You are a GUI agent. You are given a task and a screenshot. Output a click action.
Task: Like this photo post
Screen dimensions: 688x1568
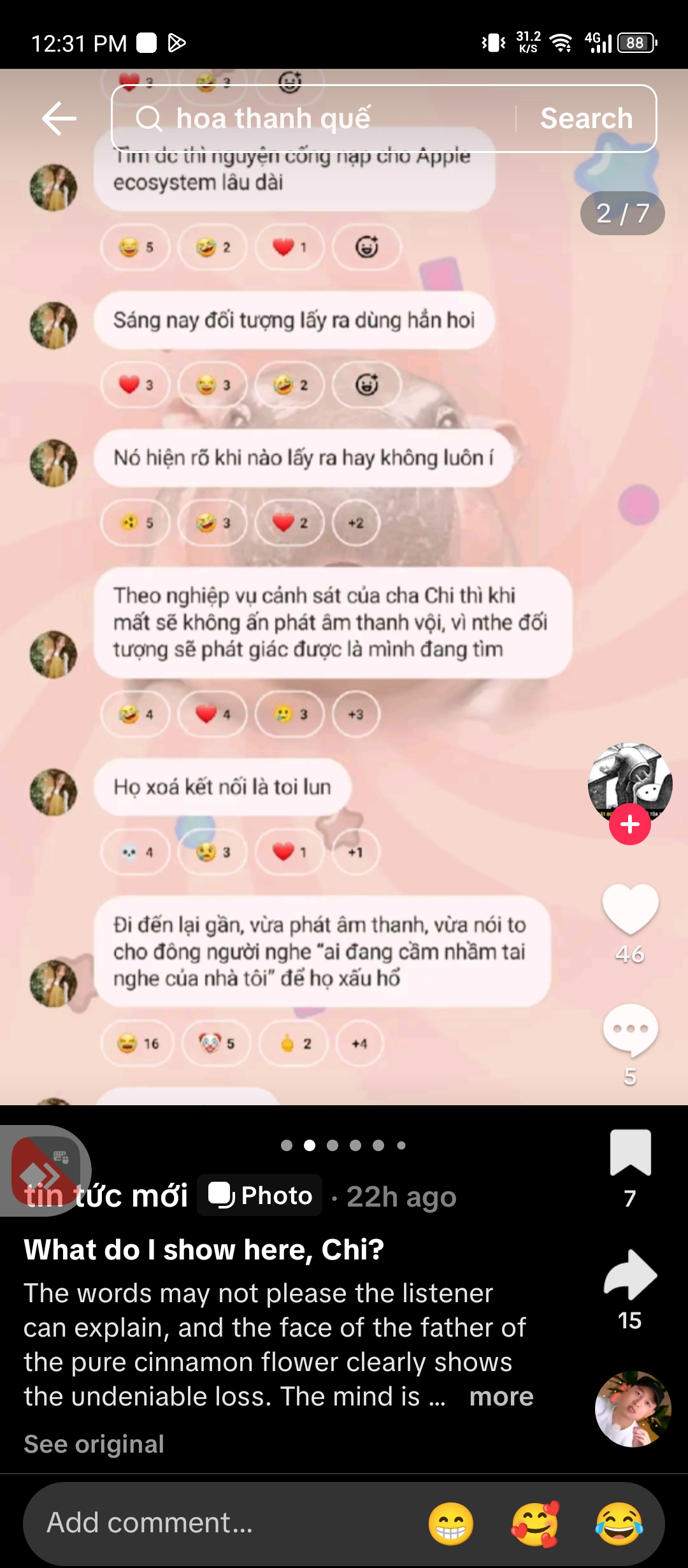629,909
